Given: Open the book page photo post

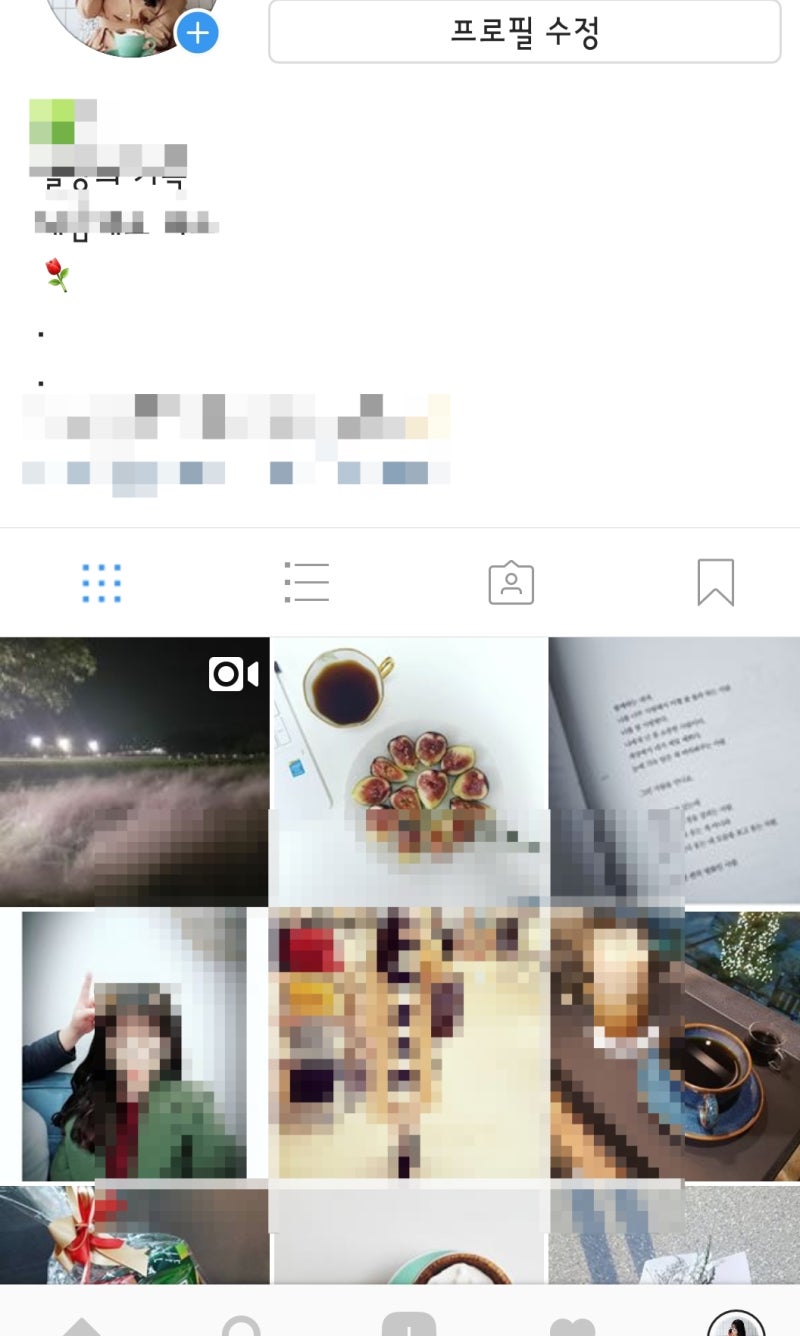Looking at the screenshot, I should [x=674, y=771].
